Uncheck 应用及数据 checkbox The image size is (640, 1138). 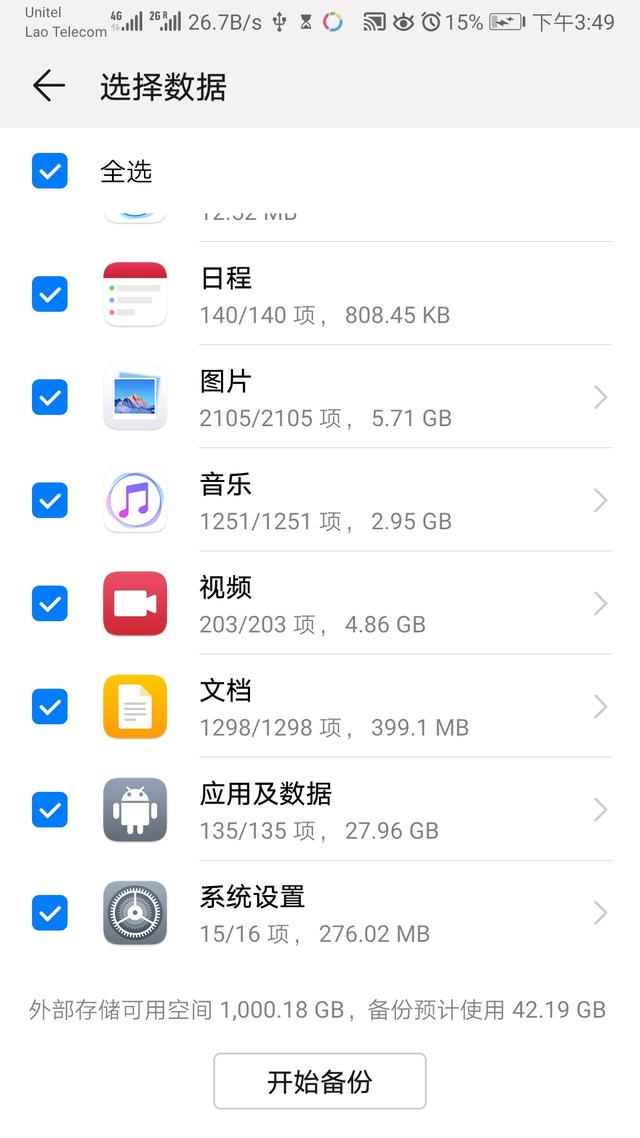(x=50, y=809)
